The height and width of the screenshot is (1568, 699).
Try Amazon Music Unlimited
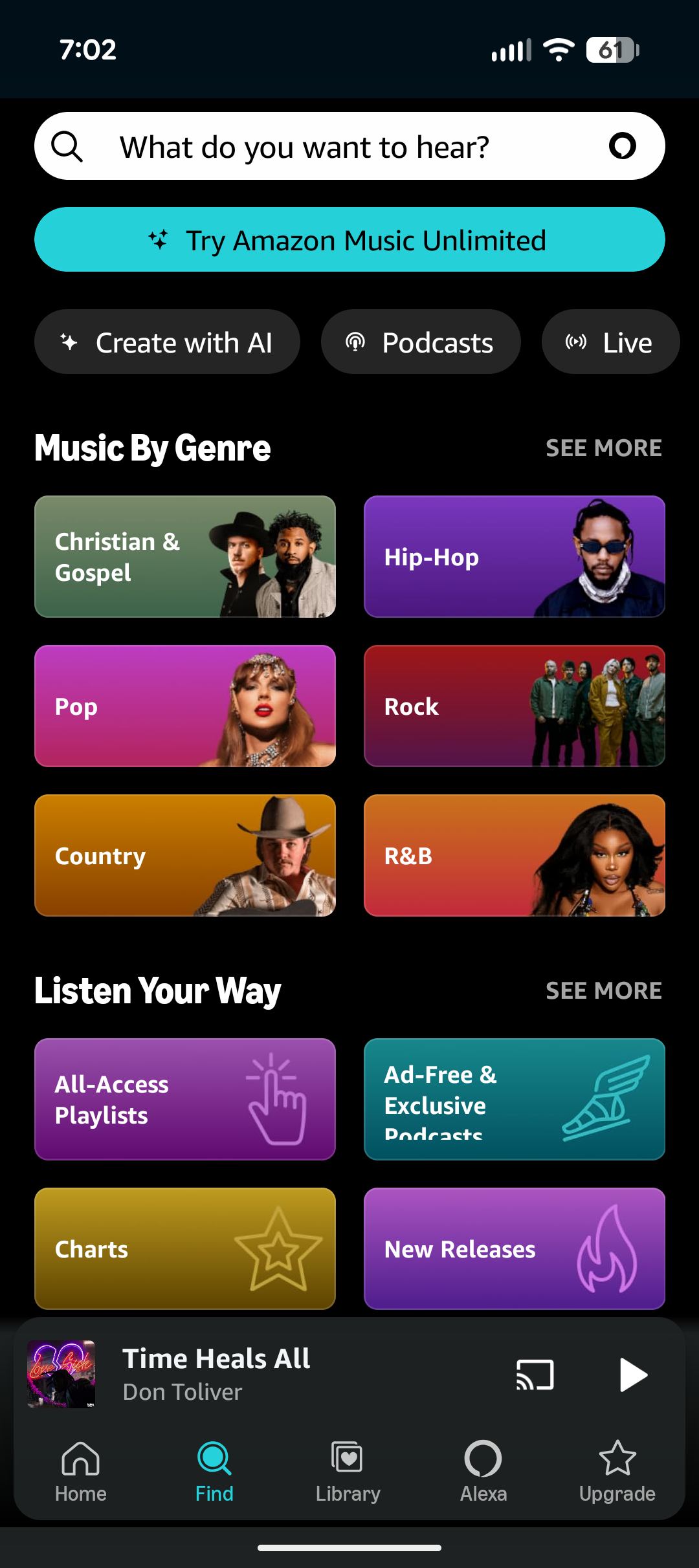click(349, 240)
